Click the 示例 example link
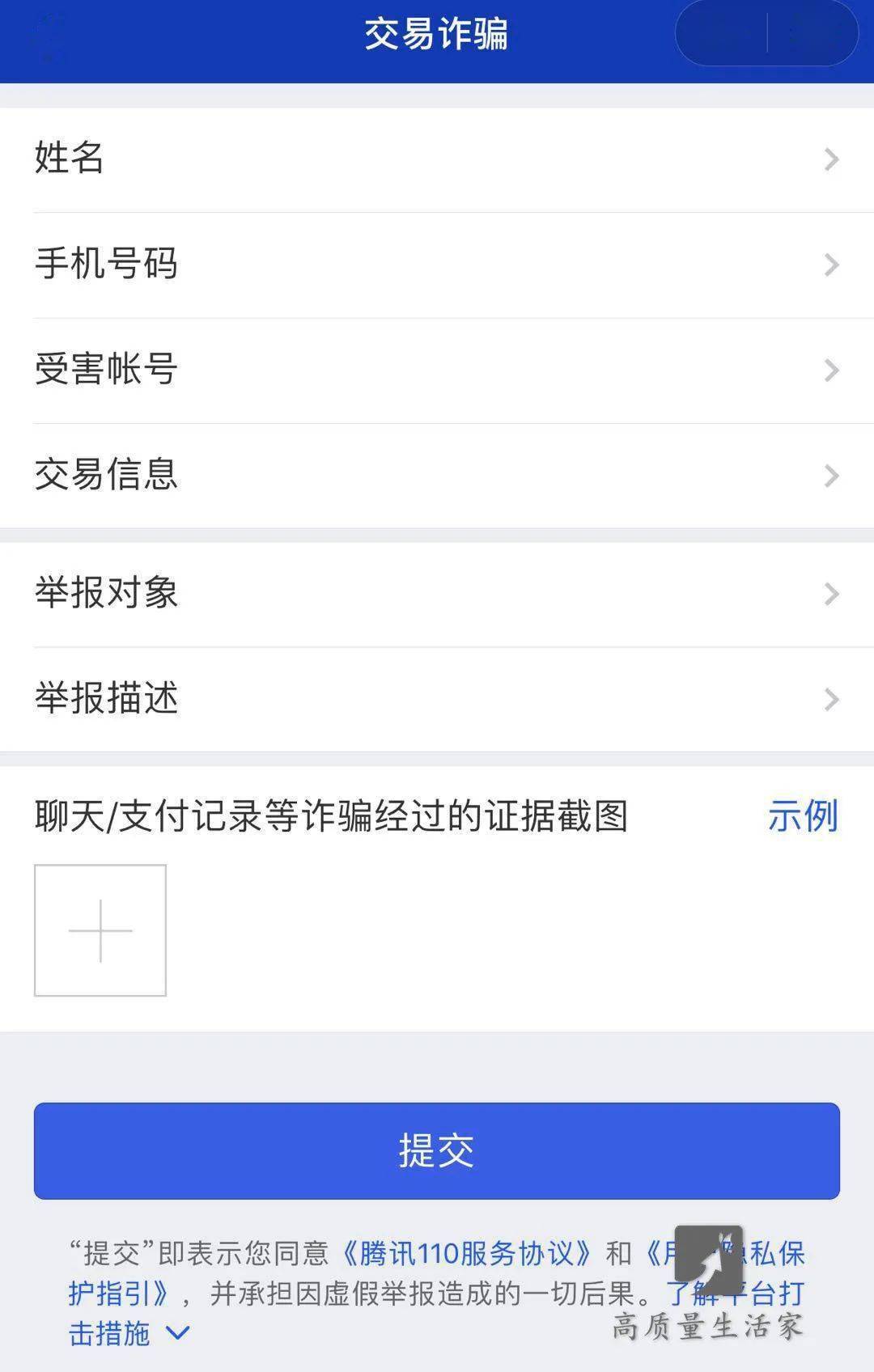Image resolution: width=874 pixels, height=1372 pixels. click(x=803, y=818)
